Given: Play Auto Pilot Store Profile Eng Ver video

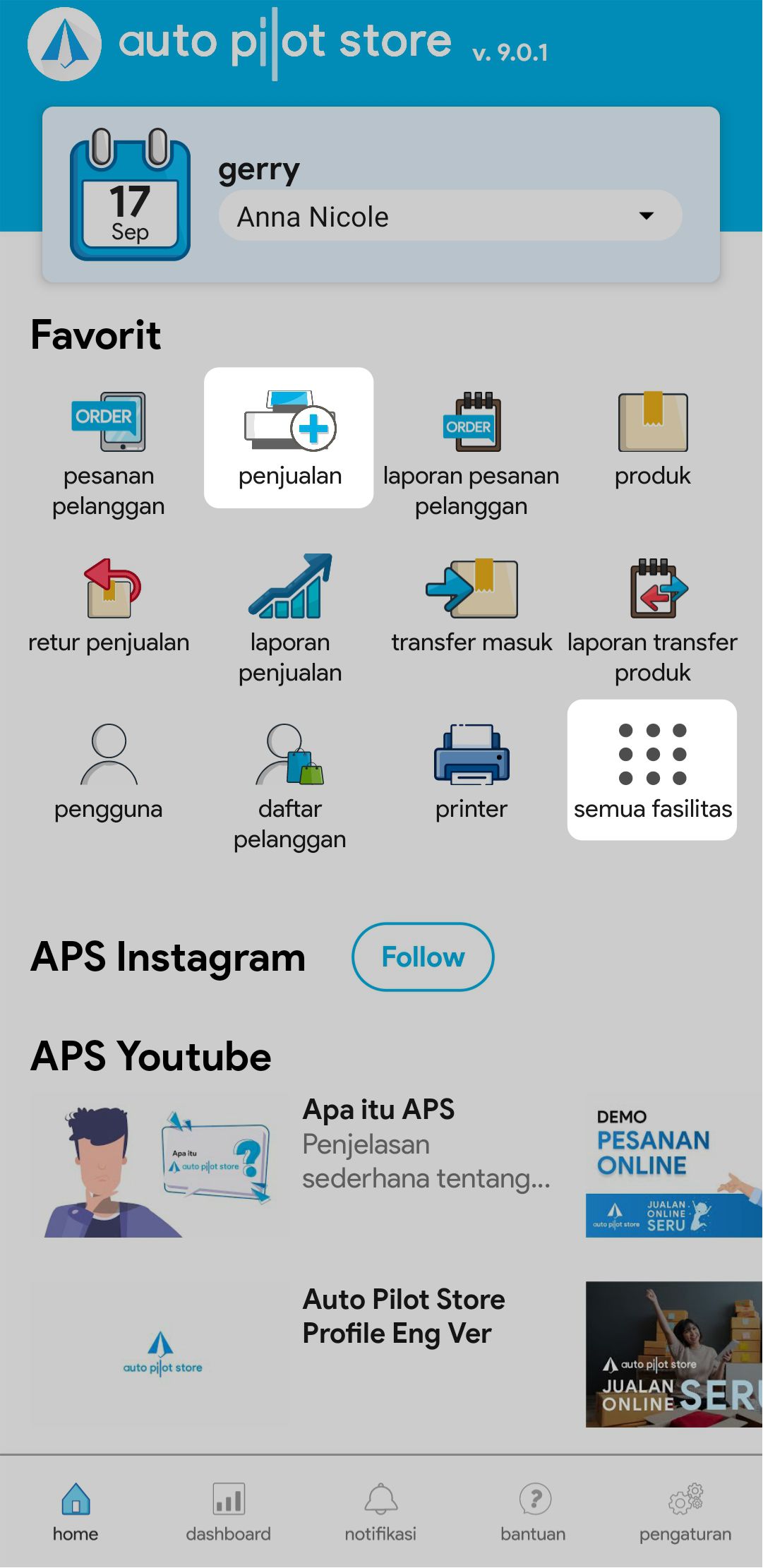Looking at the screenshot, I should click(161, 1353).
